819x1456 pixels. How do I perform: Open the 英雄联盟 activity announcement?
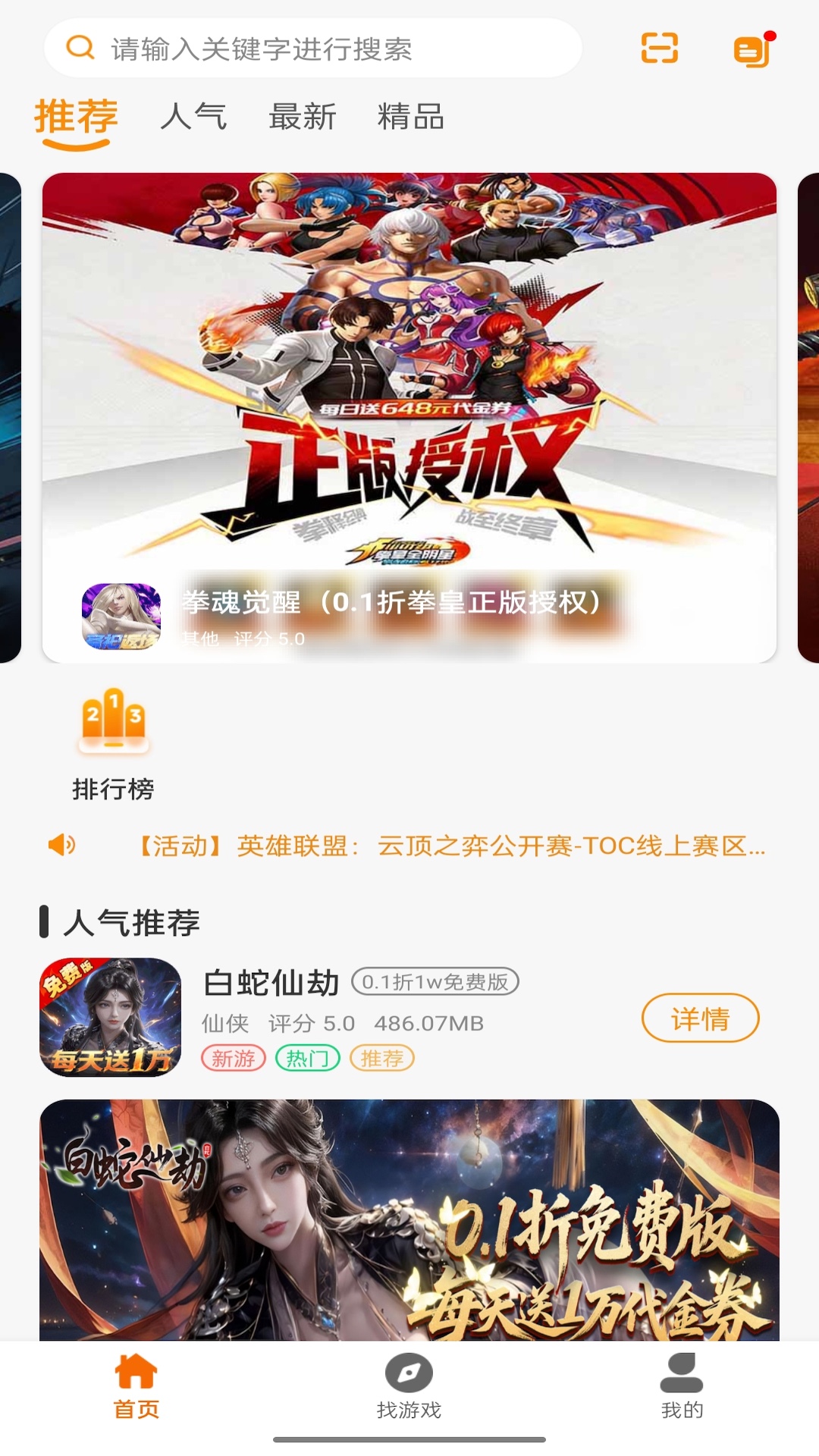[452, 846]
